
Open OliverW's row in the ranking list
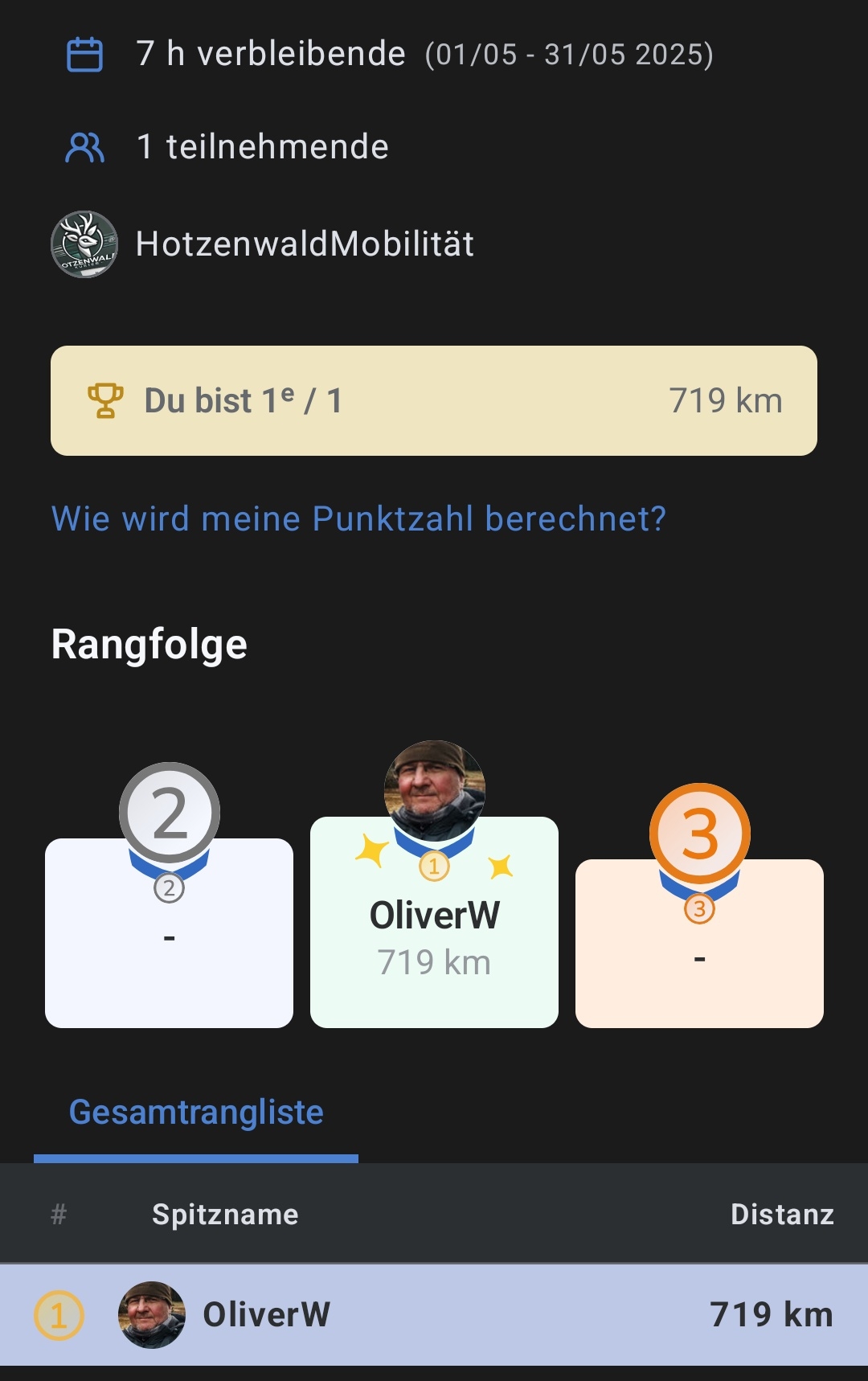click(434, 1315)
